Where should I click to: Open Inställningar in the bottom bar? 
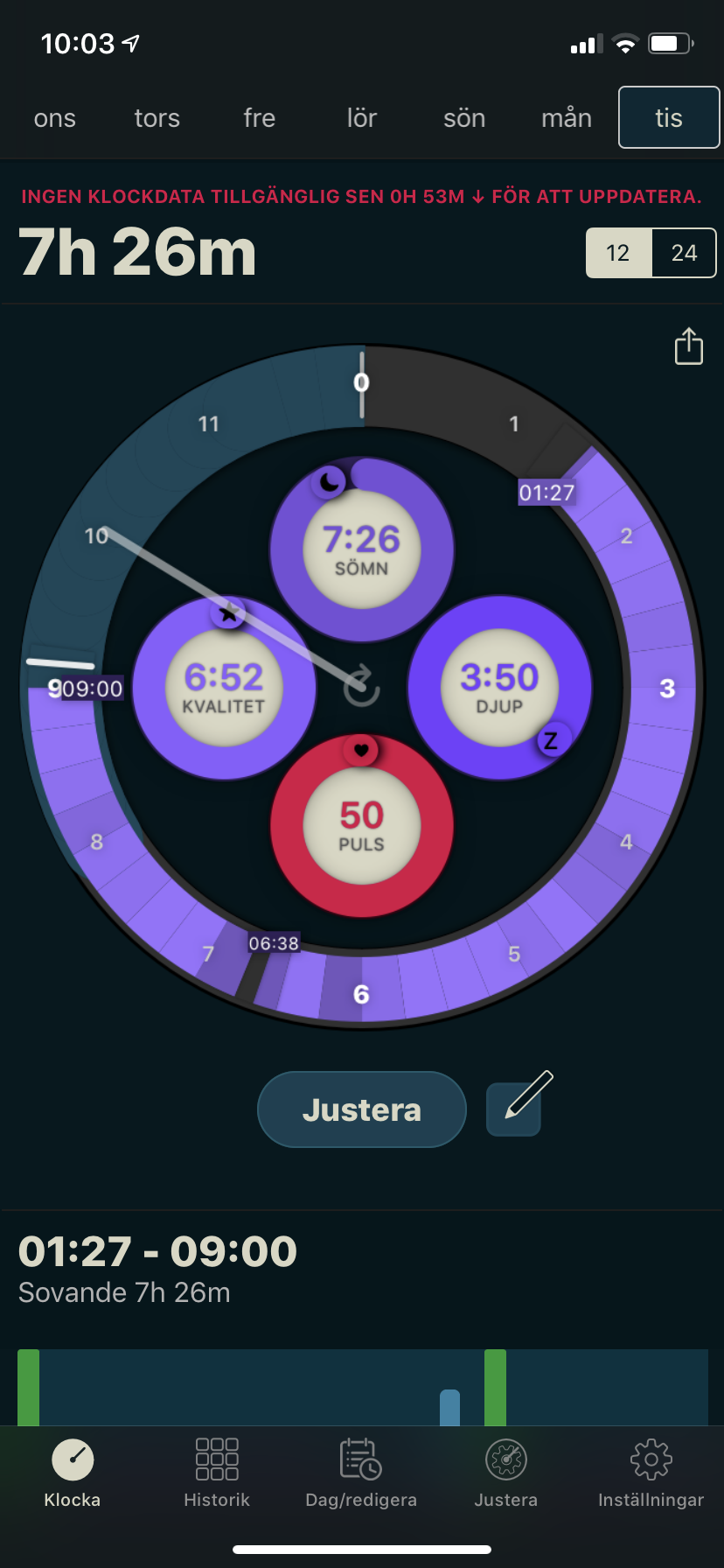click(651, 1473)
